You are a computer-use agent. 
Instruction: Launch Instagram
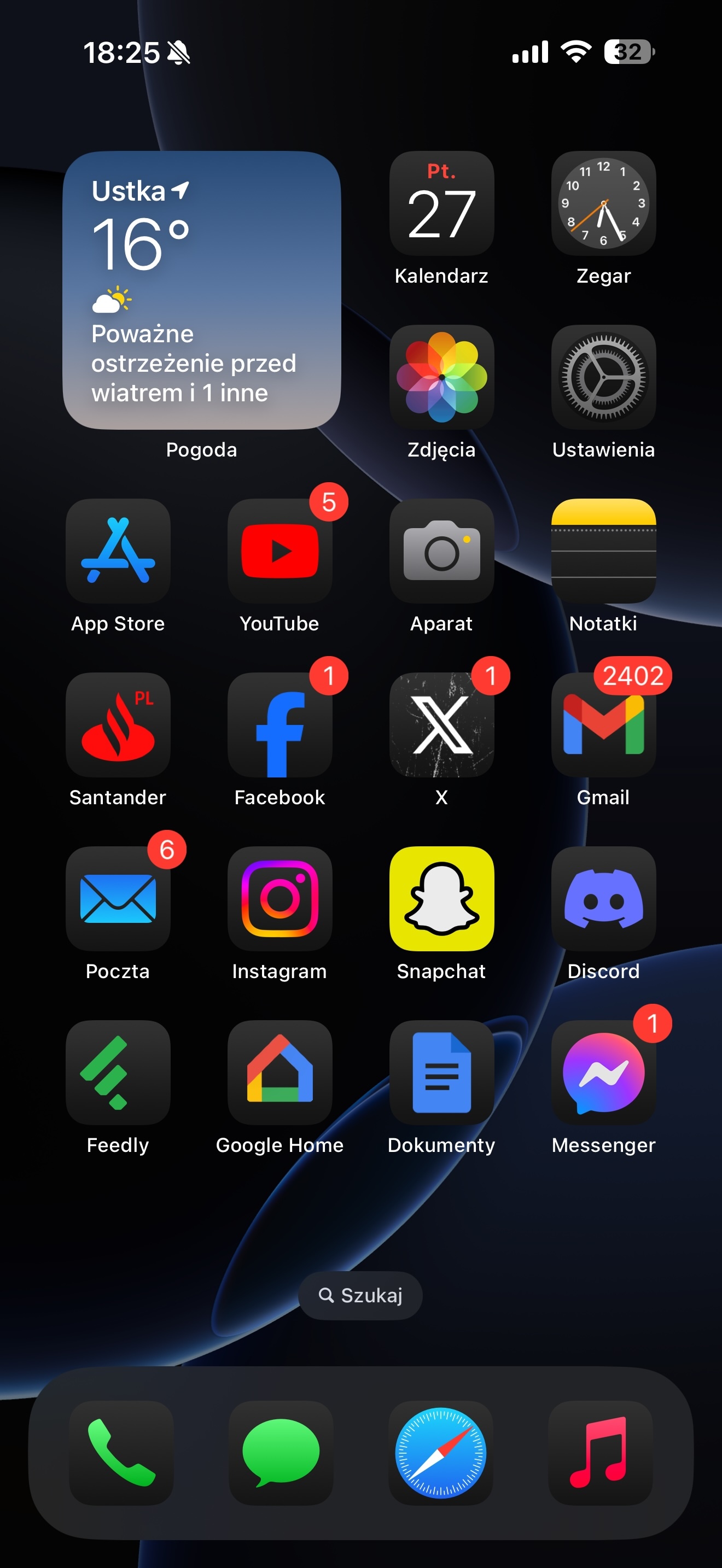(280, 898)
